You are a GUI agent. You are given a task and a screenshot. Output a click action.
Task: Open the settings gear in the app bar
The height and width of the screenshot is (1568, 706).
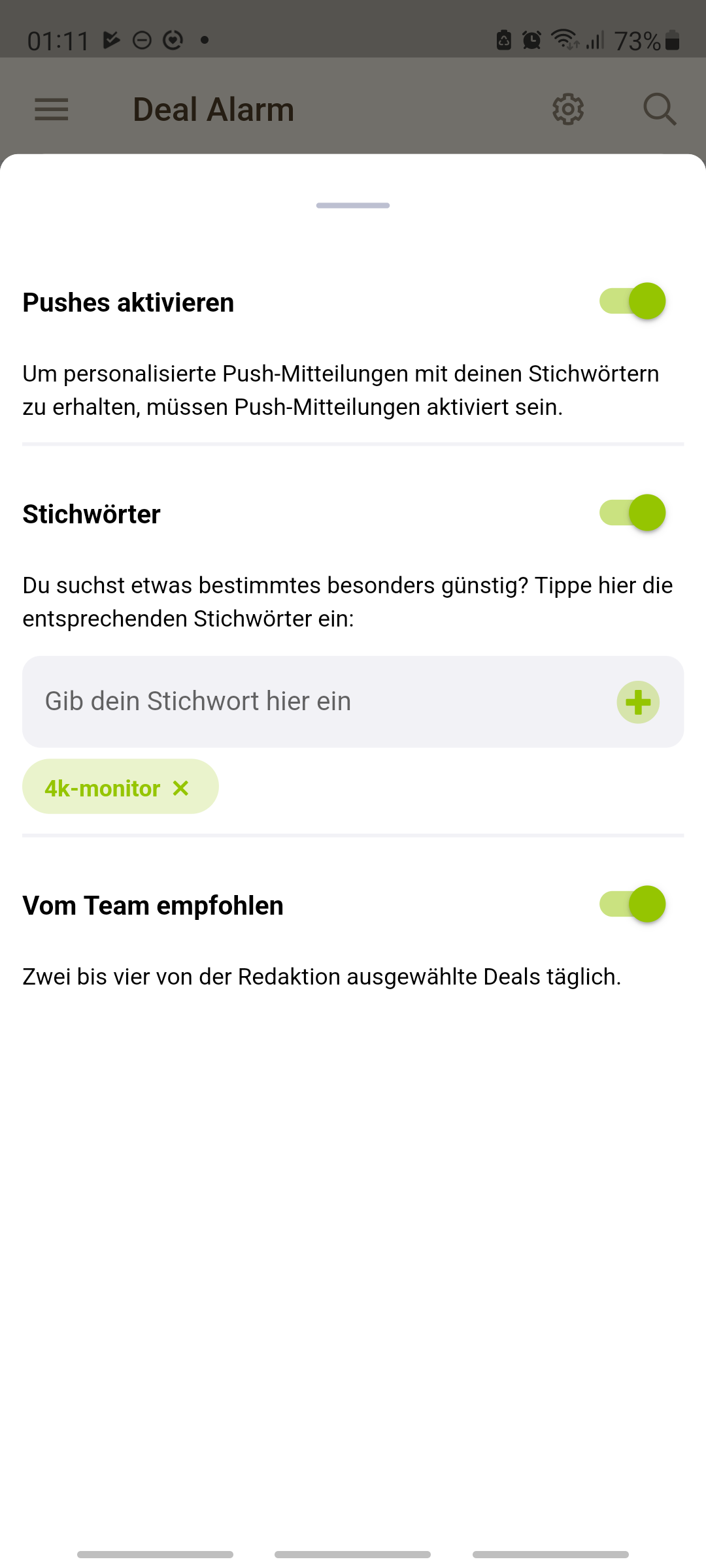pos(568,109)
